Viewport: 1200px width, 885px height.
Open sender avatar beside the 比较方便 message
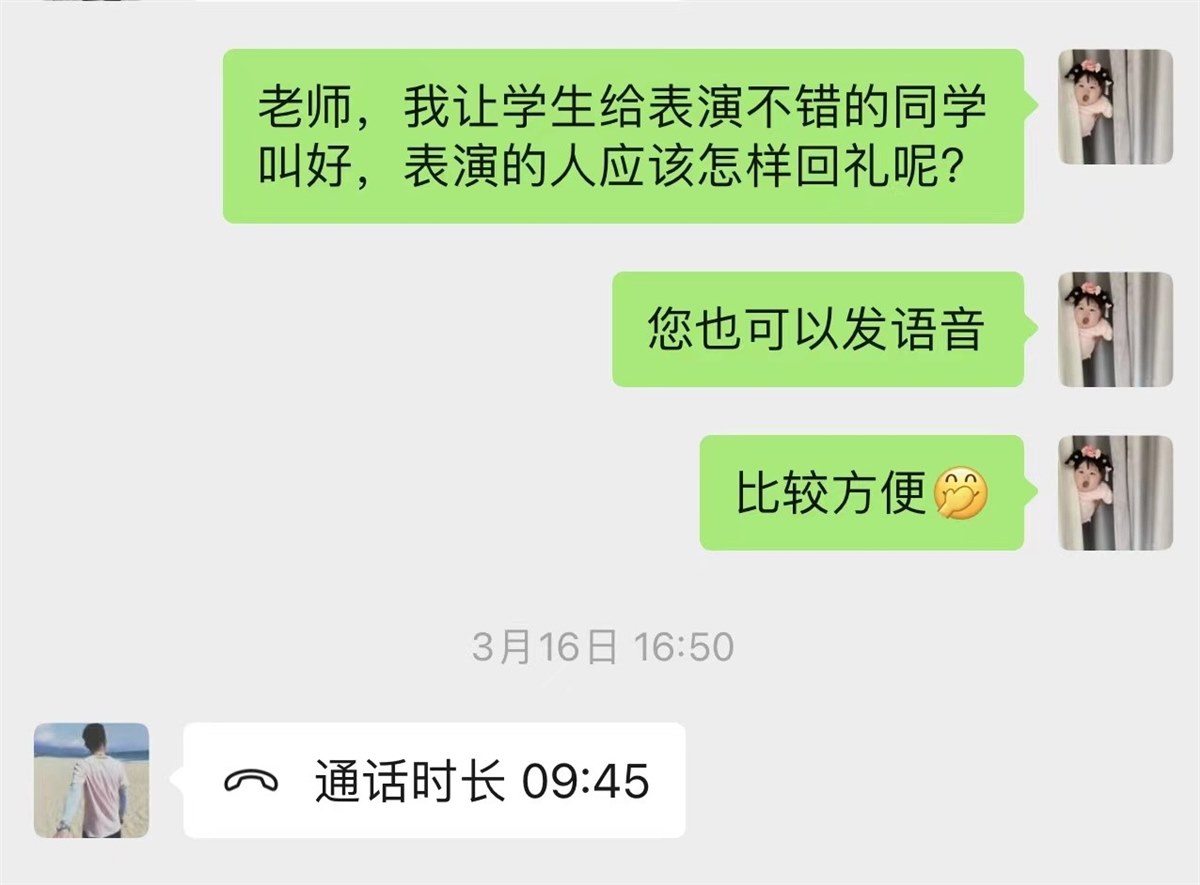[1115, 492]
